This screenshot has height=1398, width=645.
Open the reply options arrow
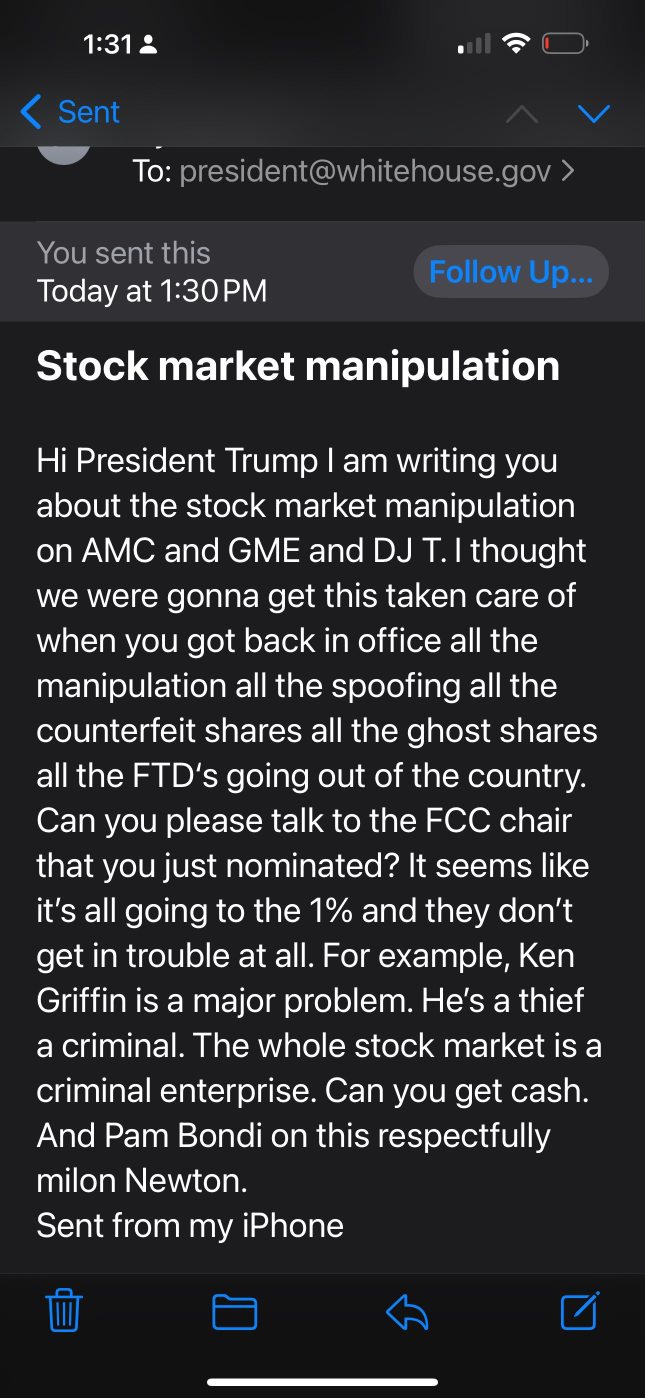click(407, 1312)
